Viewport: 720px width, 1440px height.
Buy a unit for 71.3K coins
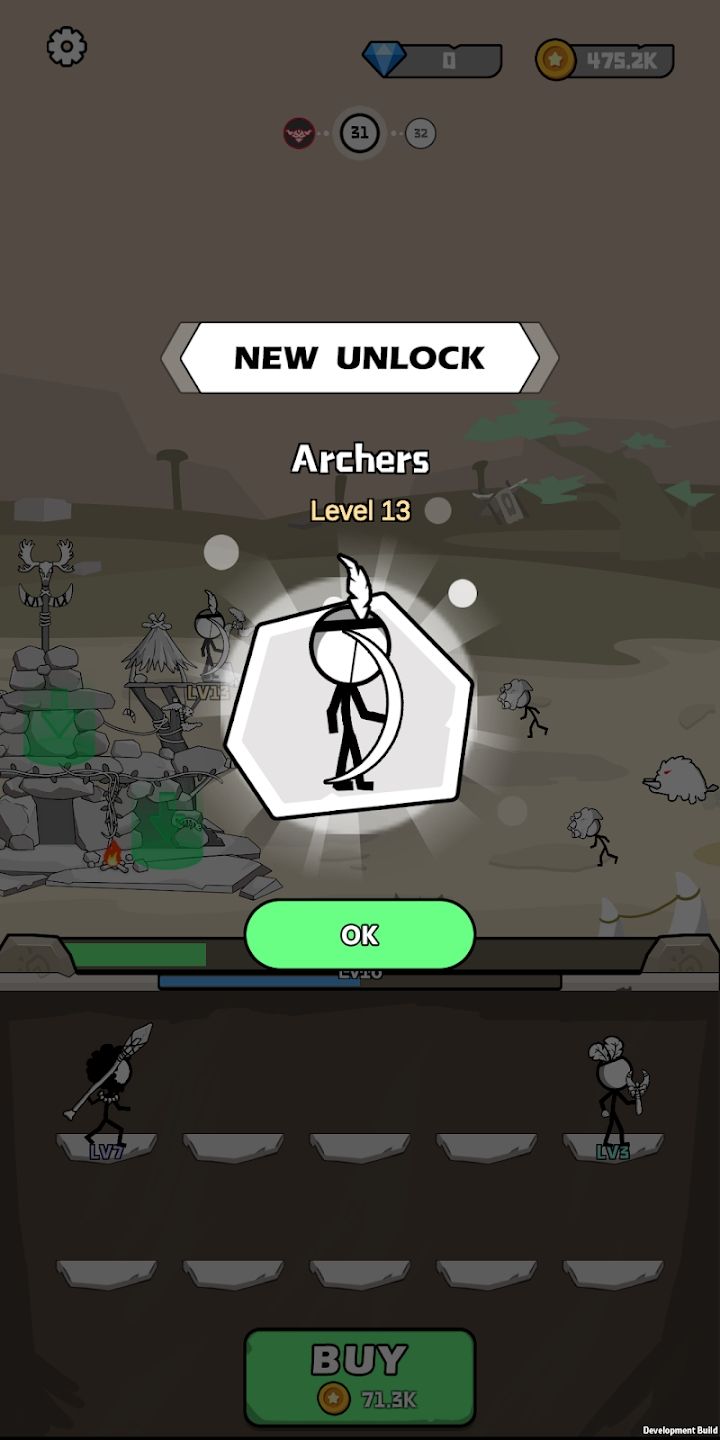click(359, 1375)
